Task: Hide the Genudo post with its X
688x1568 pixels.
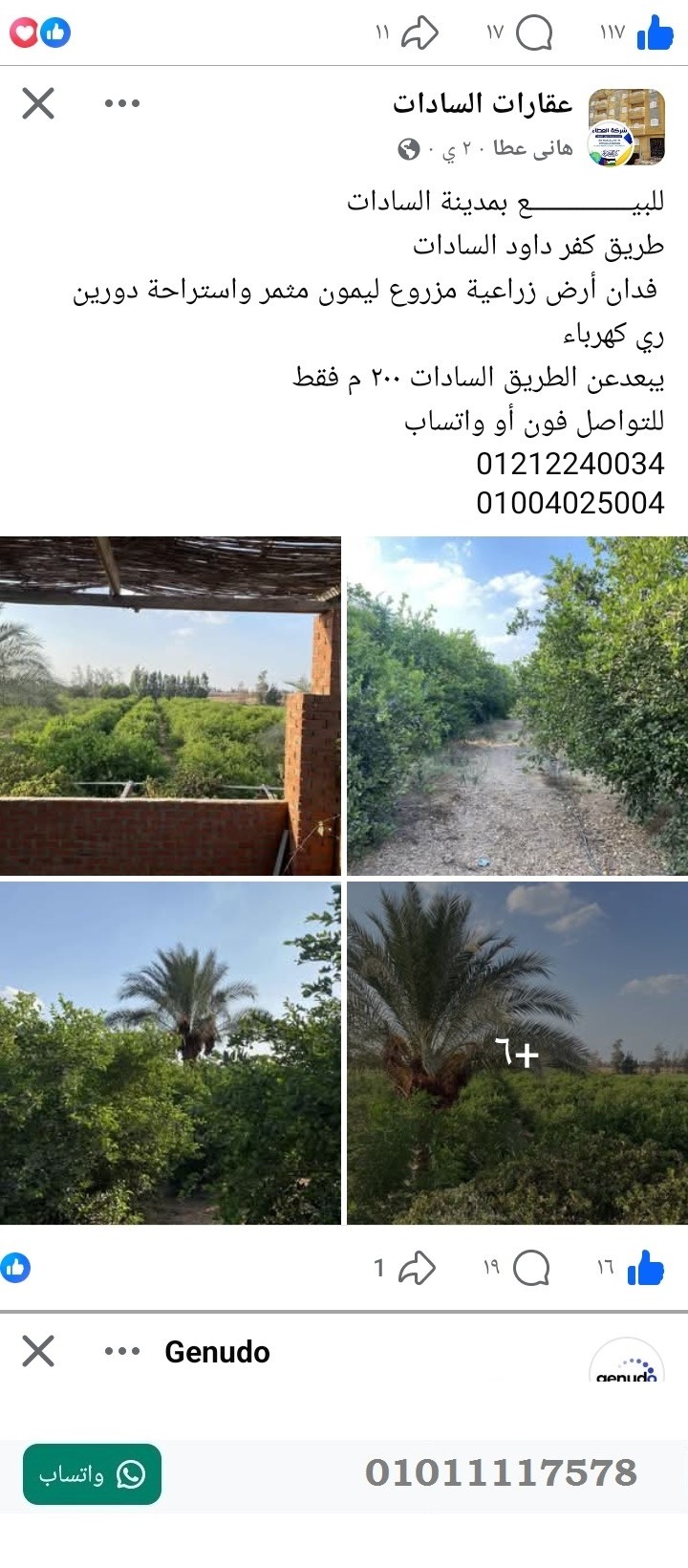Action: click(37, 1353)
